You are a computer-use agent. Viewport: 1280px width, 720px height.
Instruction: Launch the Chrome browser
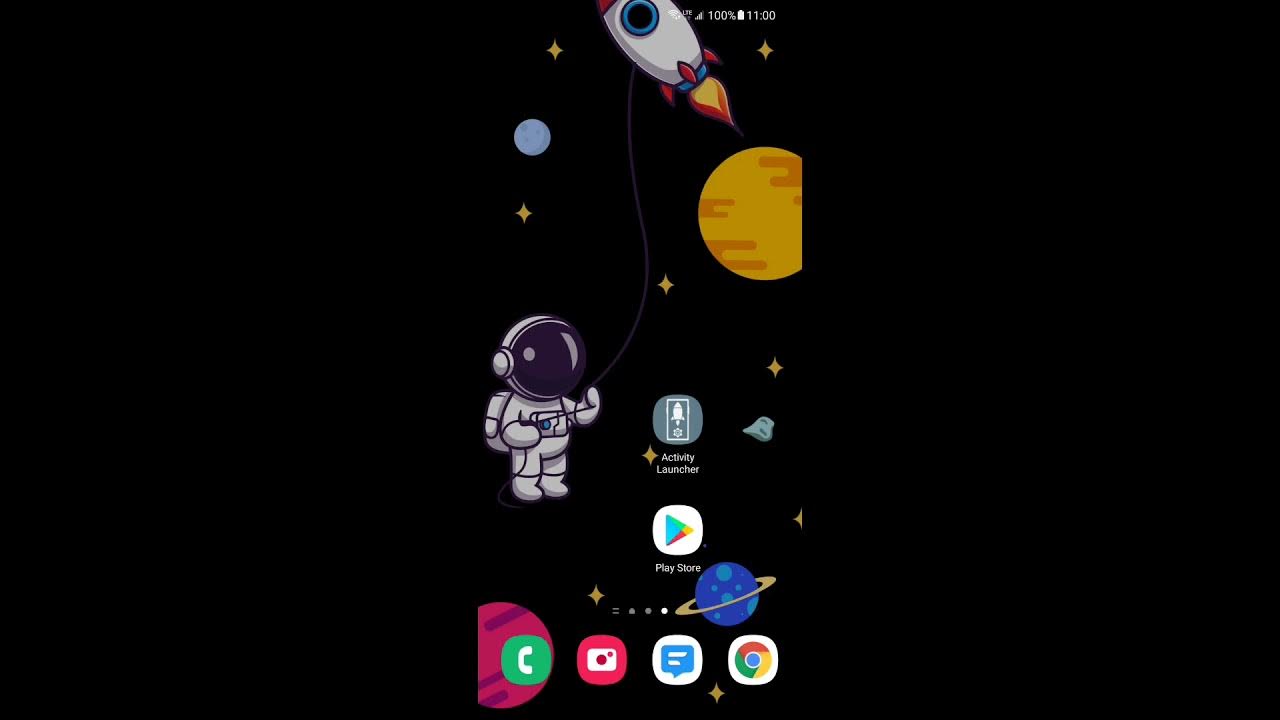(x=752, y=660)
